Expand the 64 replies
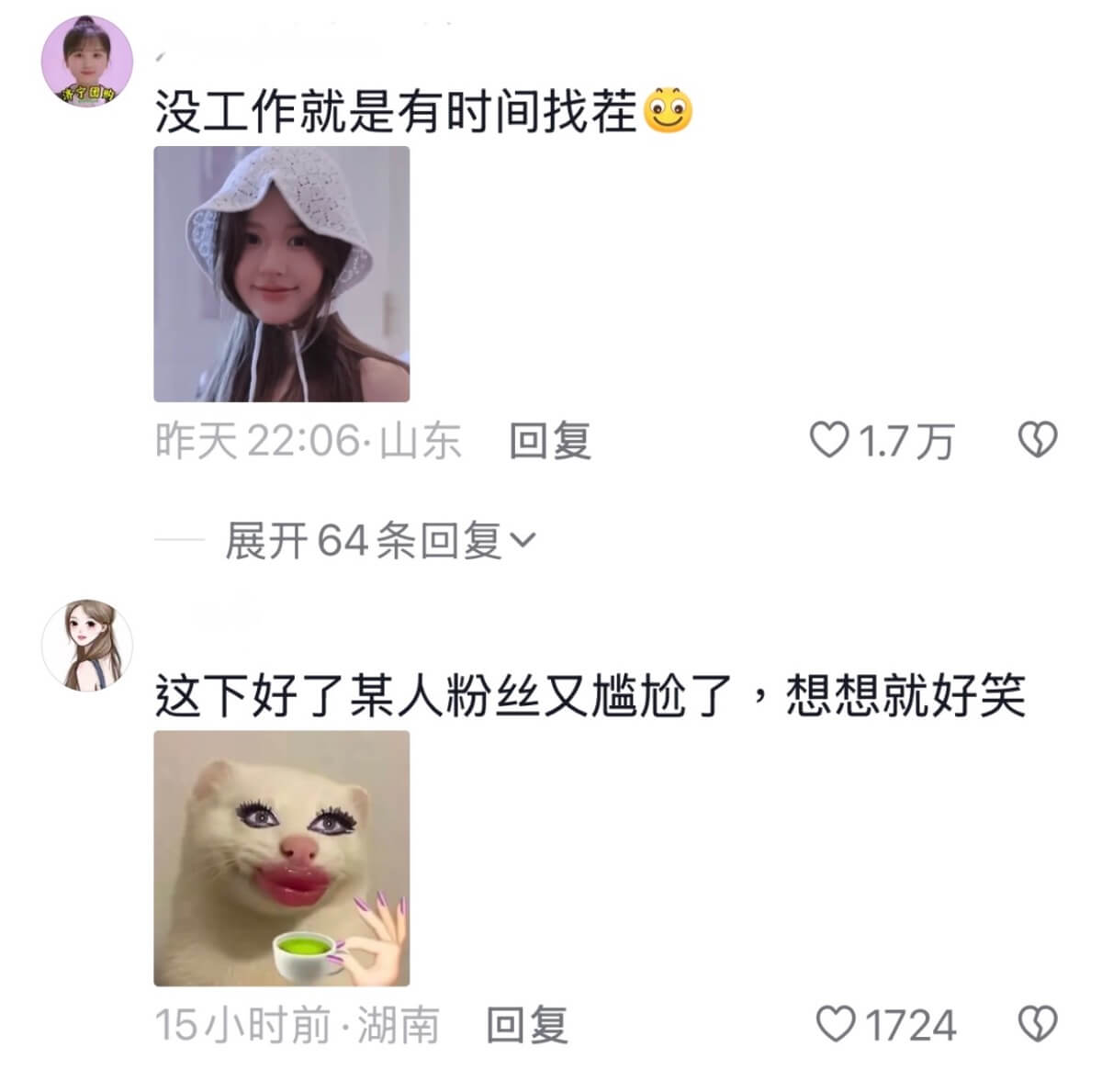The width and height of the screenshot is (1102, 1092). pyautogui.click(x=378, y=540)
